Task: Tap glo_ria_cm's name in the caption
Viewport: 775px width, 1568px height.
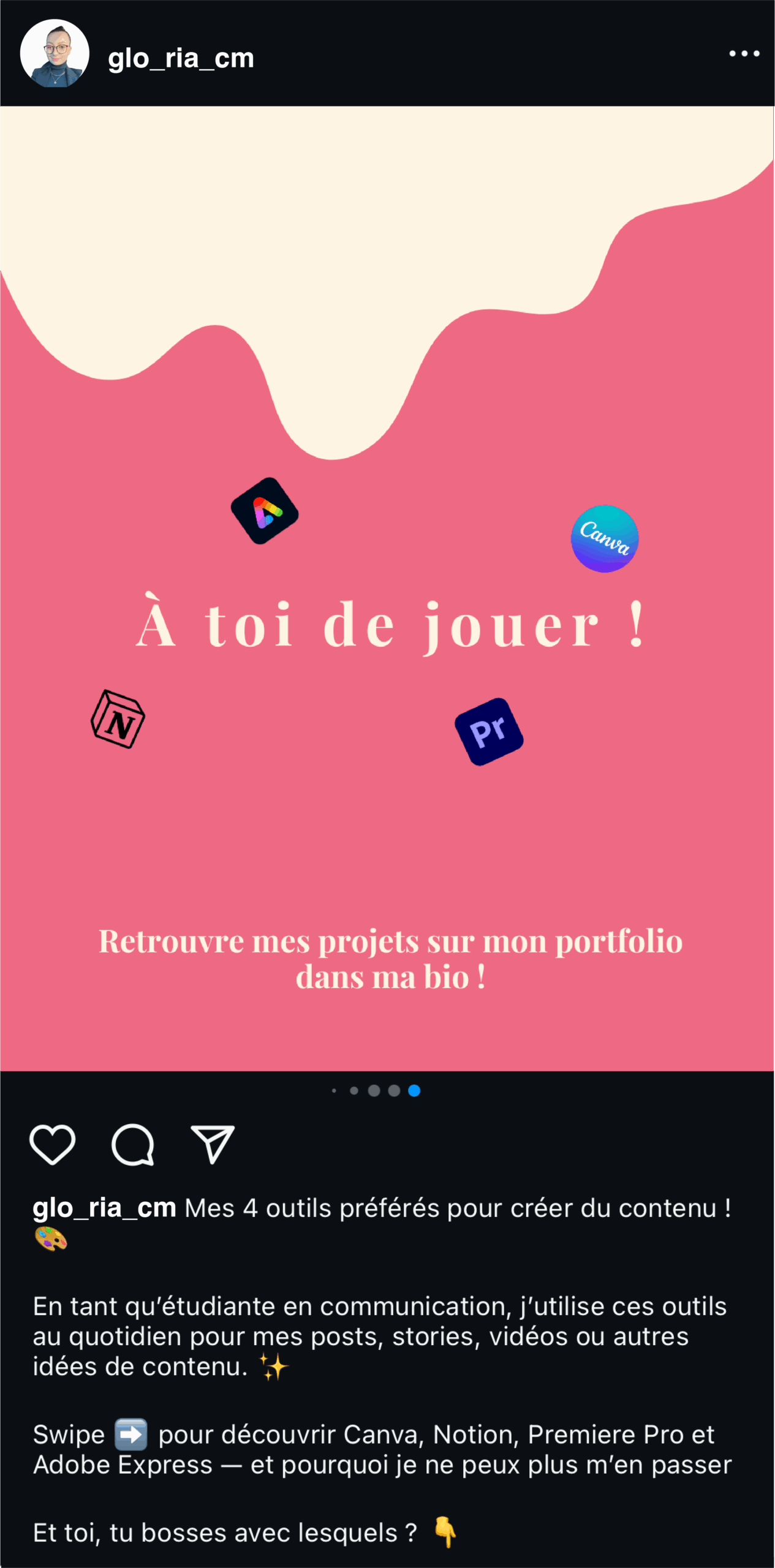Action: click(x=103, y=1208)
